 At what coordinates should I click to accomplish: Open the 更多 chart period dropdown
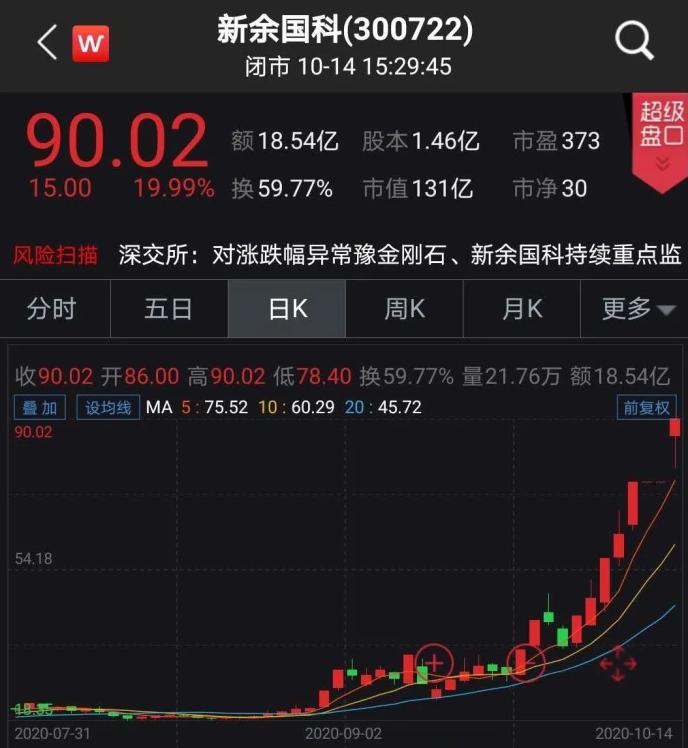637,309
